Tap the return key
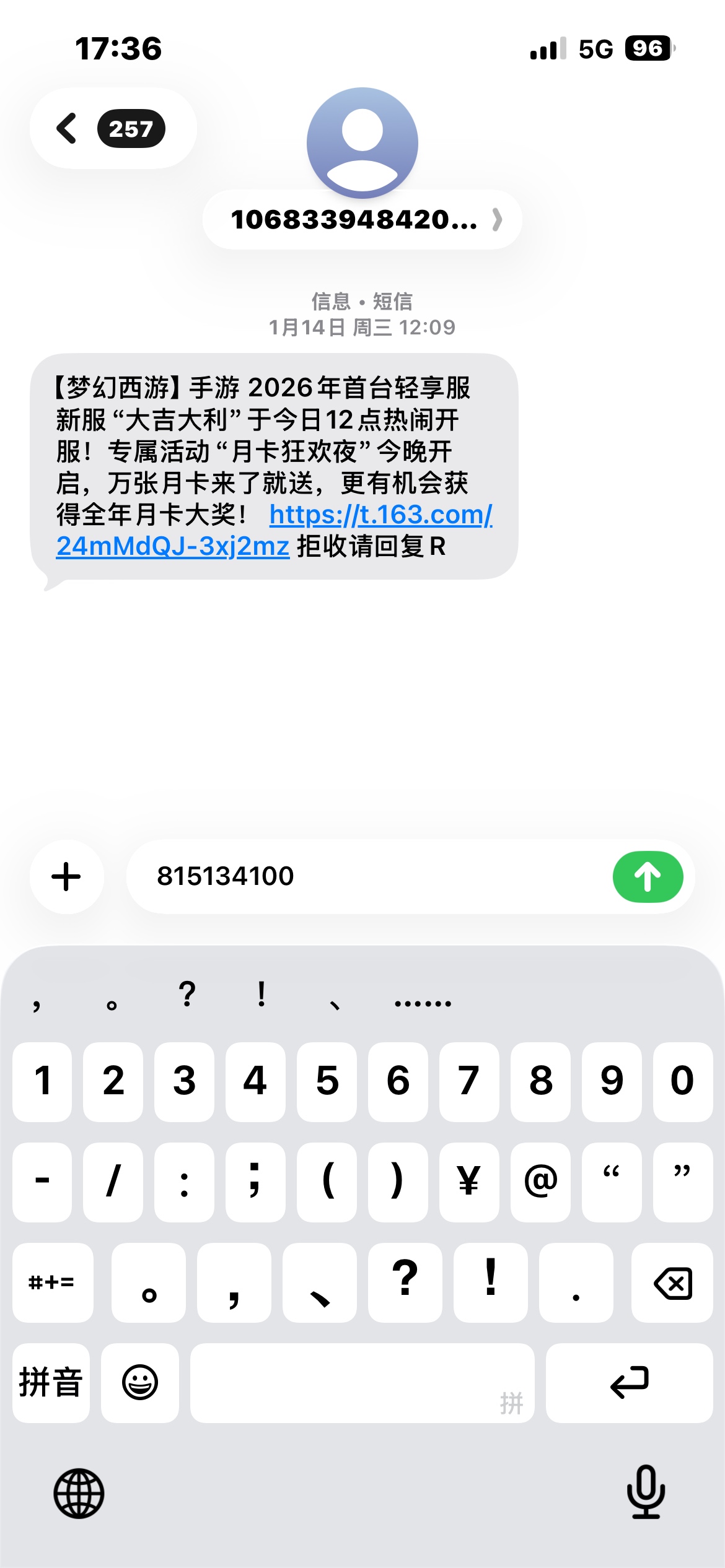 tap(629, 1382)
